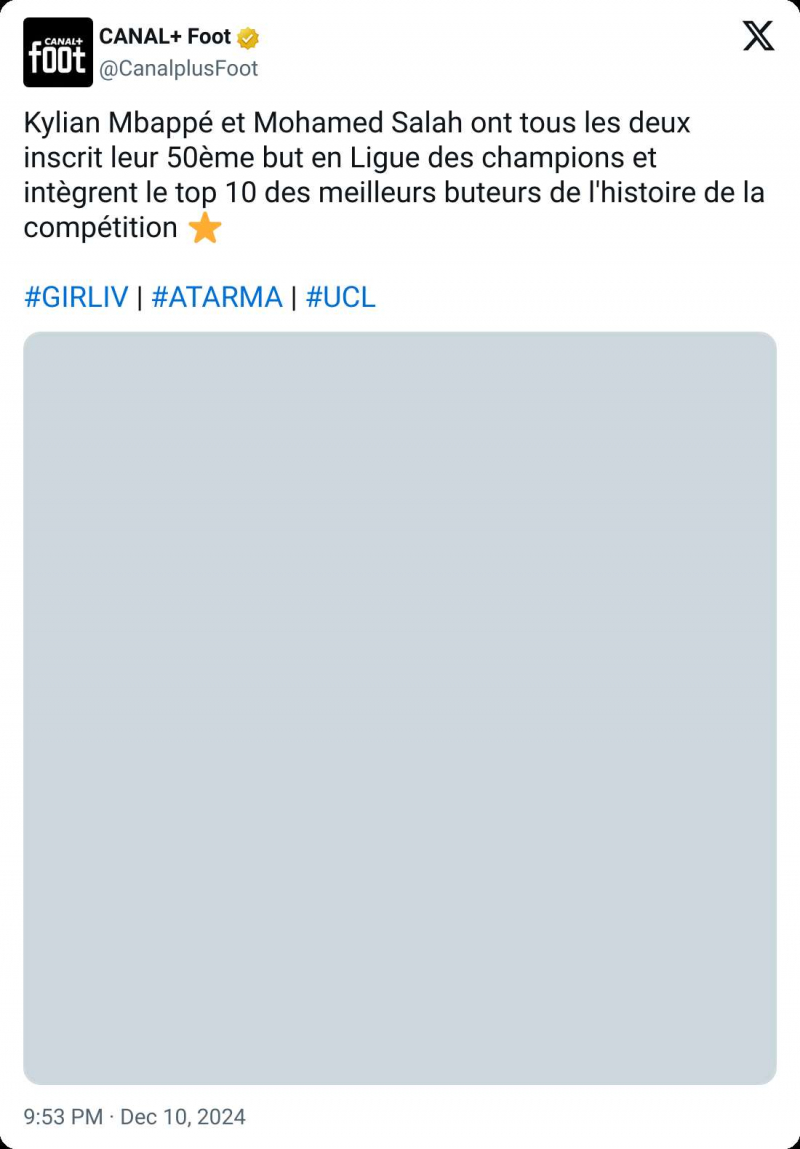
Task: Click the tweet timestamp 9:53 PM
Action: 61,1116
